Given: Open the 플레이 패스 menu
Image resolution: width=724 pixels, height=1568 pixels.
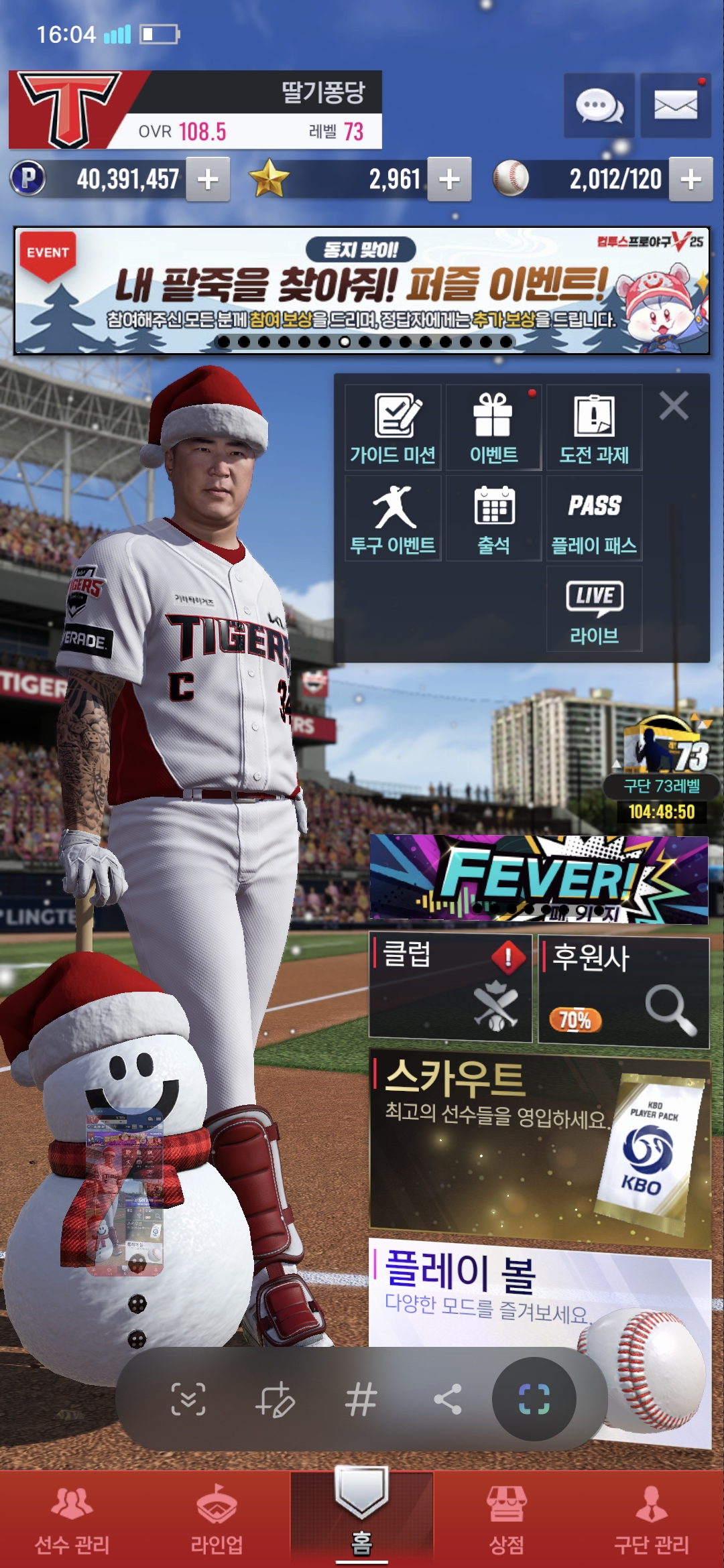Looking at the screenshot, I should 594,518.
